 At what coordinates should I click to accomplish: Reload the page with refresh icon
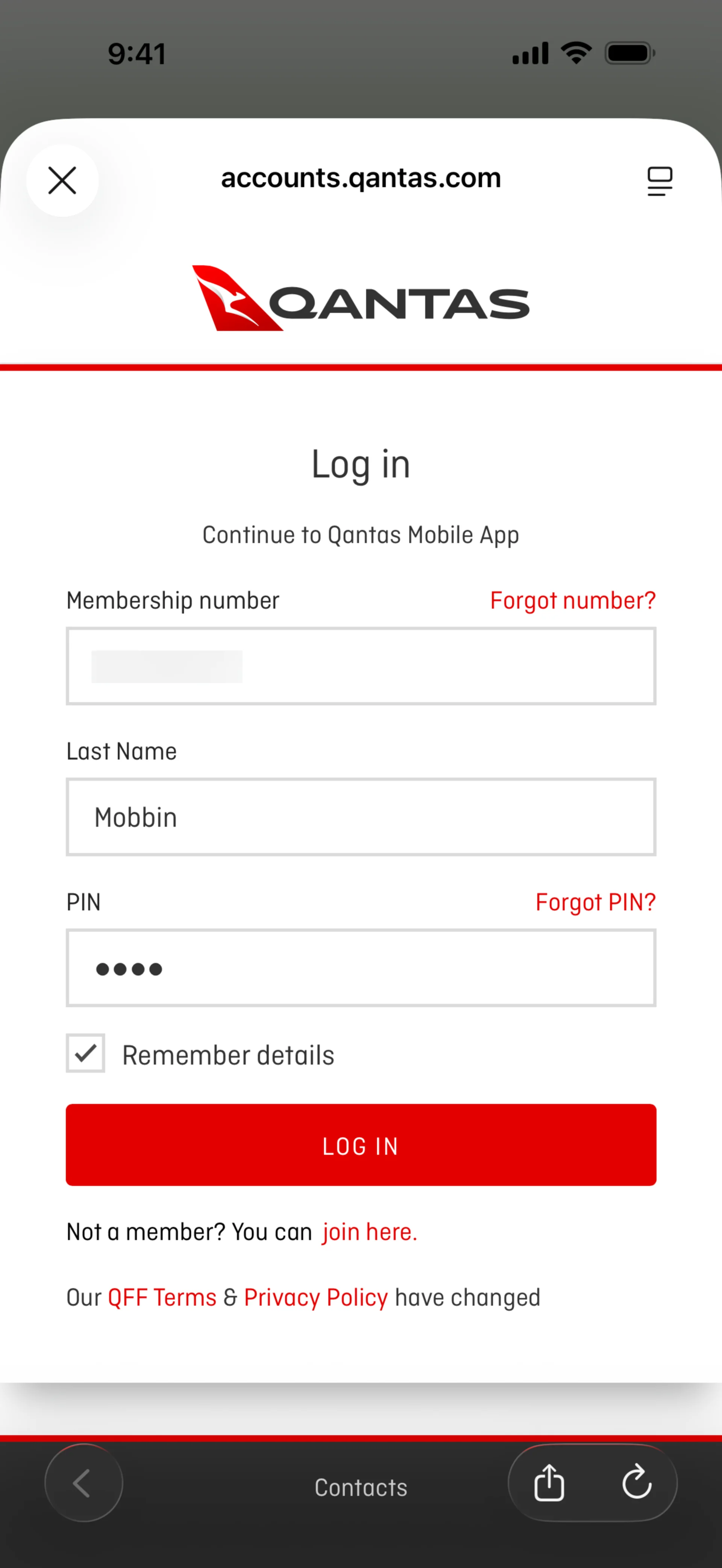point(637,1482)
